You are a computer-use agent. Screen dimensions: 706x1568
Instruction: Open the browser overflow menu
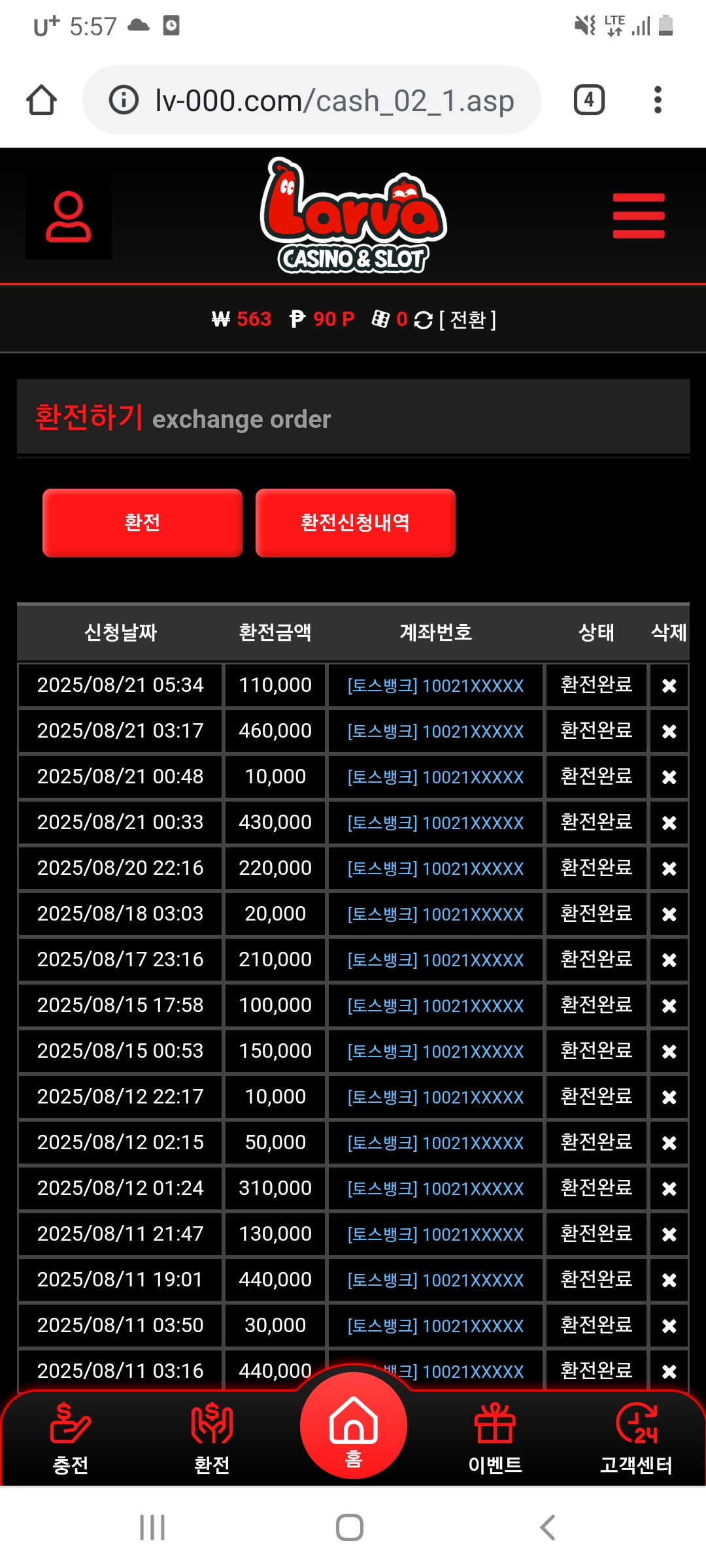658,100
